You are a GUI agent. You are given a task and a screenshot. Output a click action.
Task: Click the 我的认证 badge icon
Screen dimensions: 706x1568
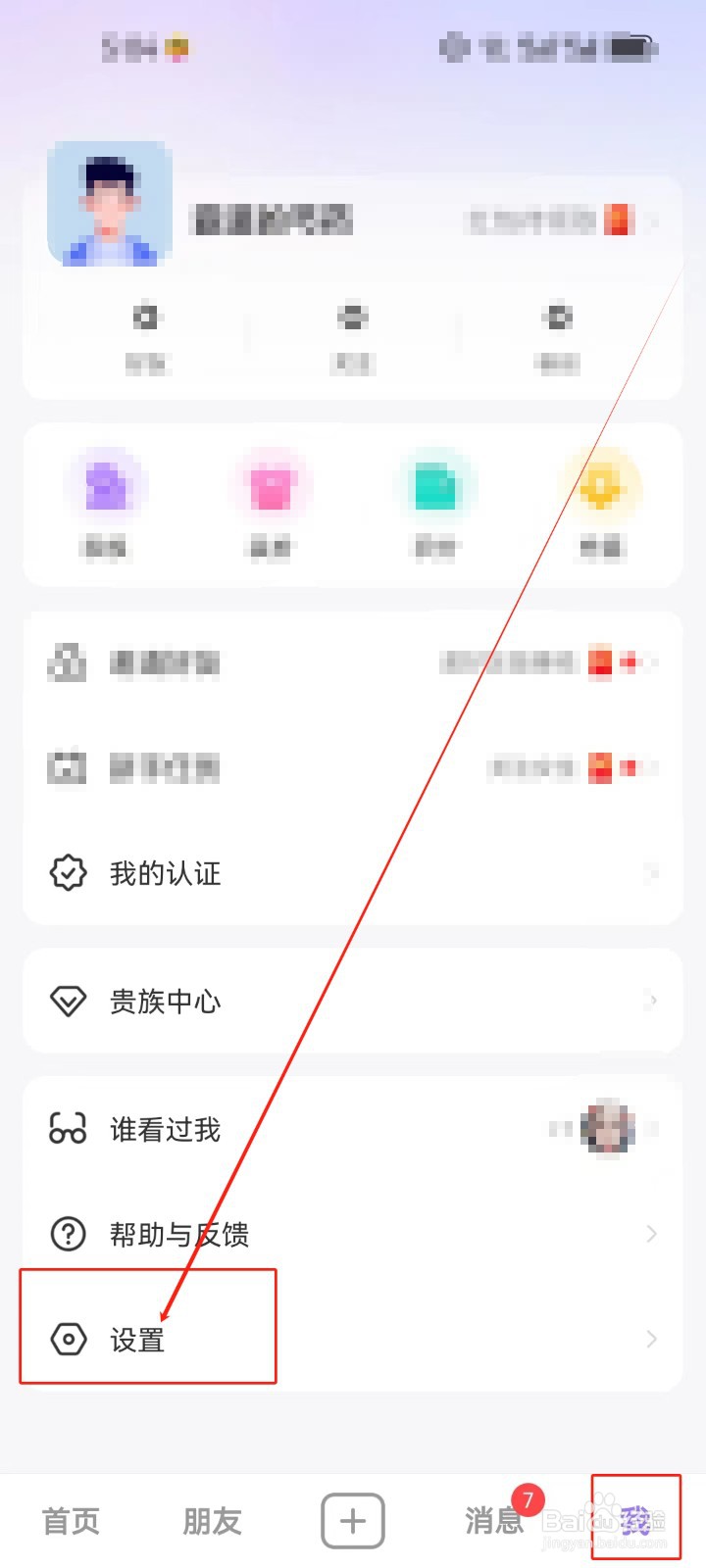click(x=67, y=873)
